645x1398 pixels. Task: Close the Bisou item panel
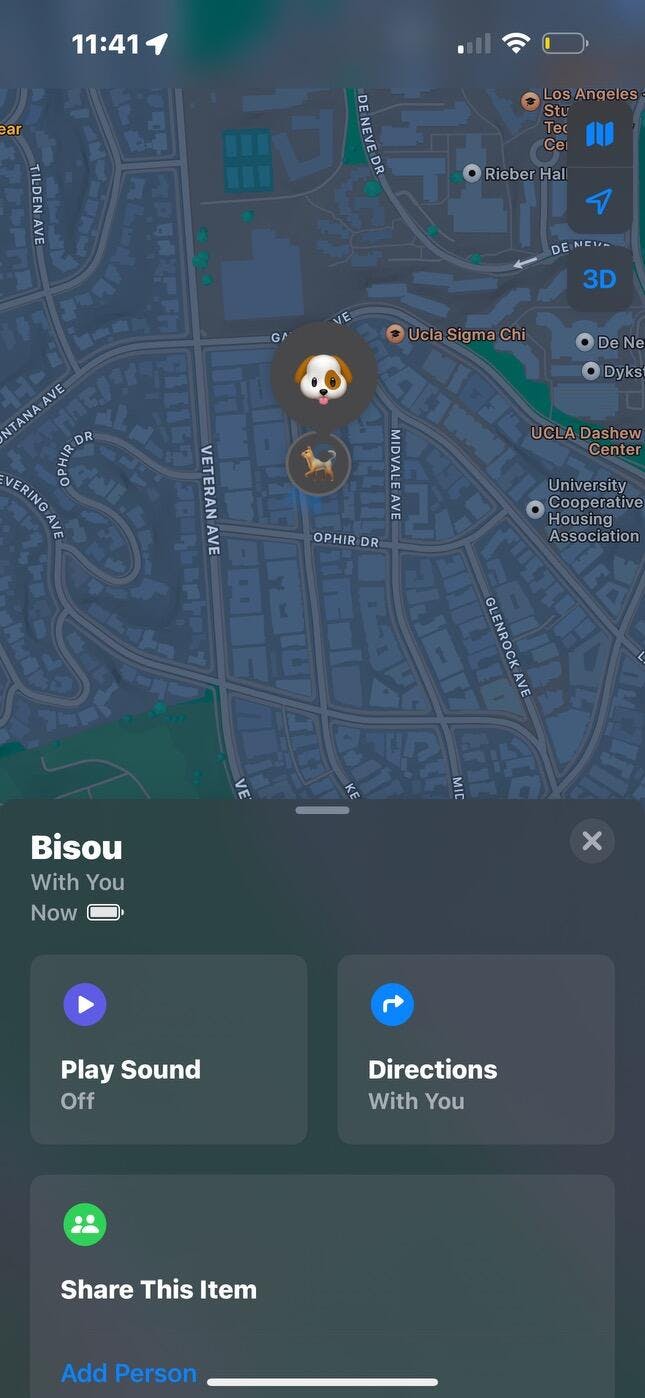(x=592, y=841)
